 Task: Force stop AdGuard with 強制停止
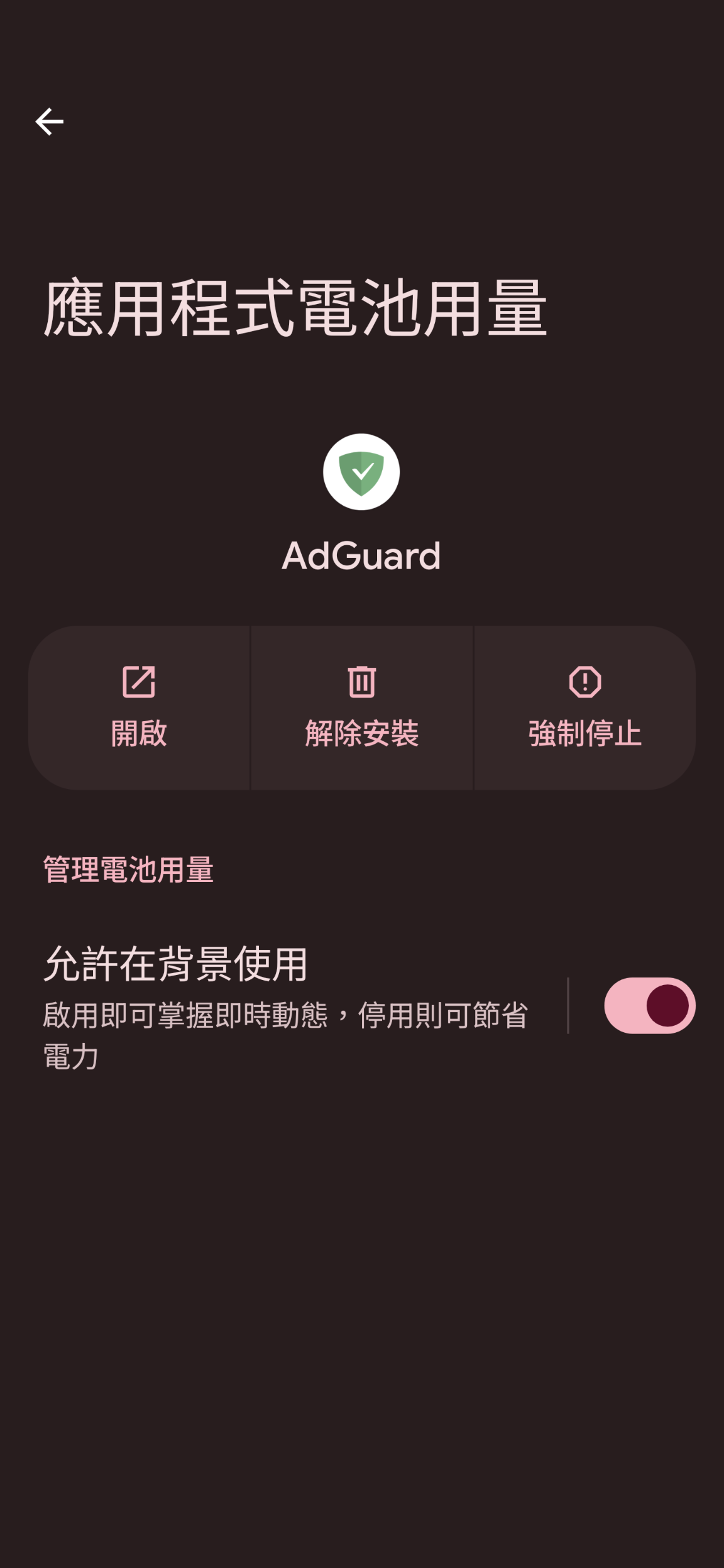tap(584, 707)
